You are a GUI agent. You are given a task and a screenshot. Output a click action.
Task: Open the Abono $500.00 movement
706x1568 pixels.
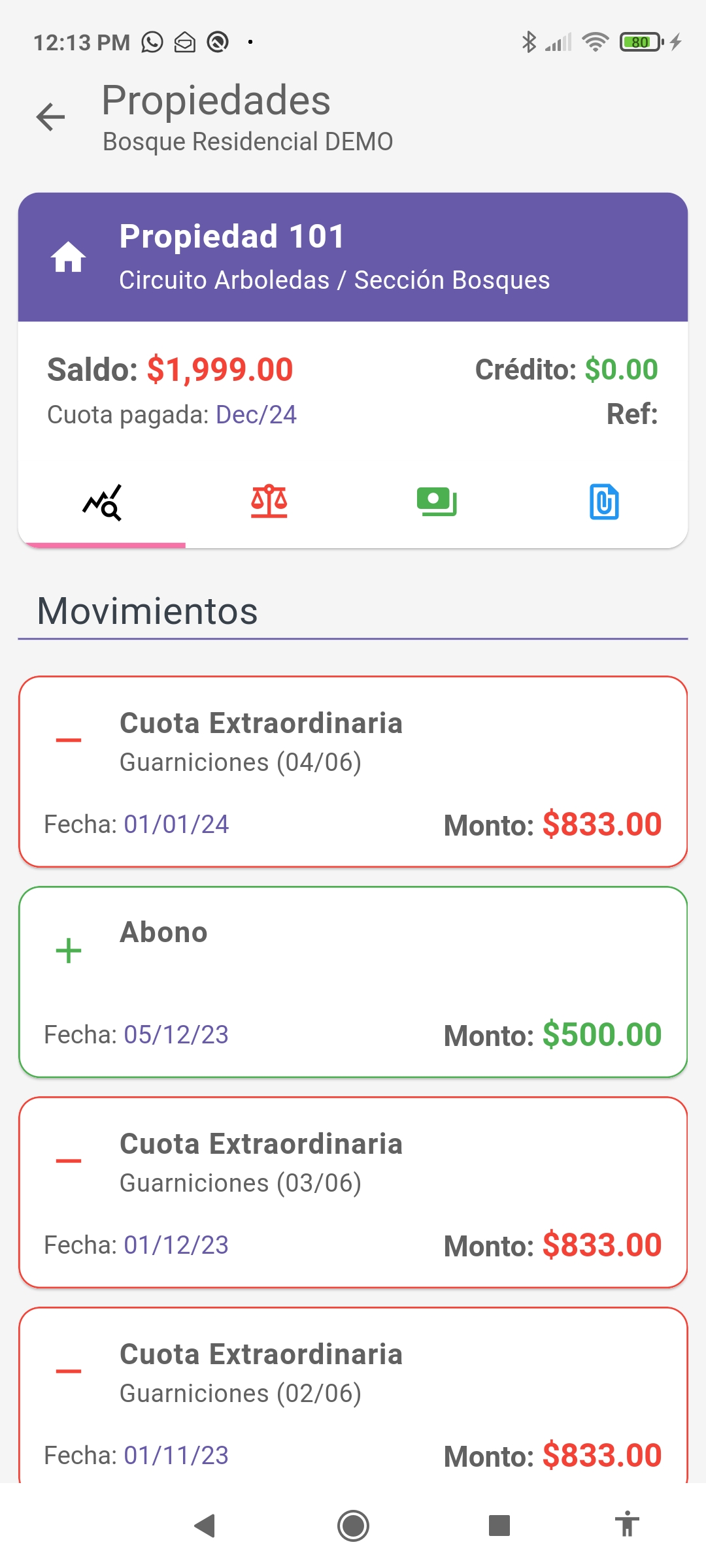click(x=353, y=982)
